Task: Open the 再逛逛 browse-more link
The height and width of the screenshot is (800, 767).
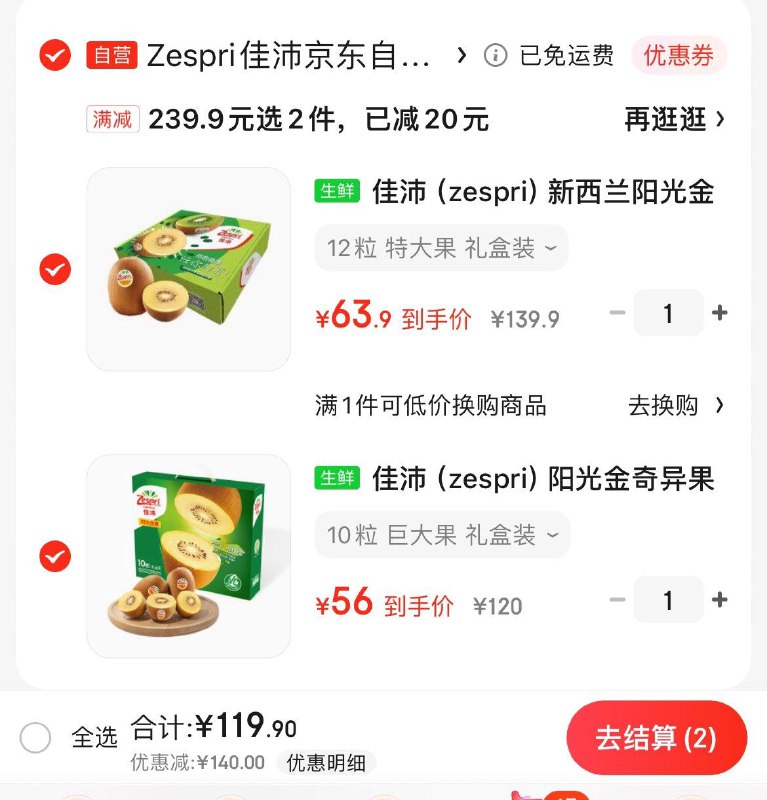Action: point(674,118)
